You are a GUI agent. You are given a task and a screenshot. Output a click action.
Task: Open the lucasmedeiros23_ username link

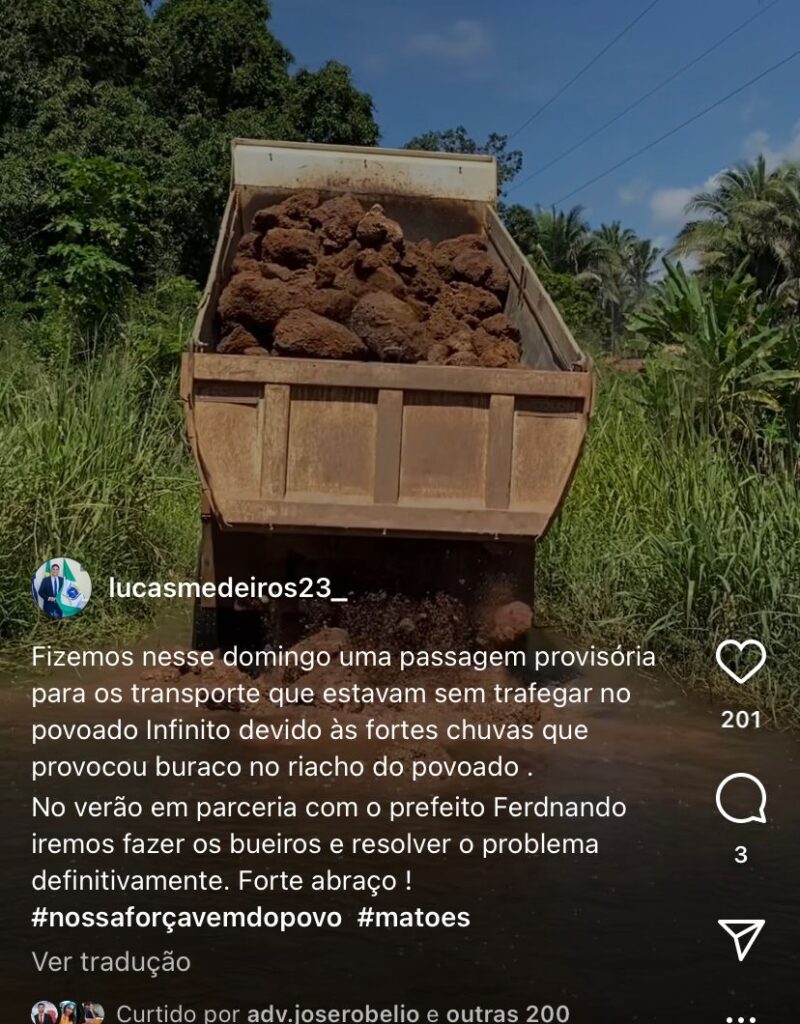(228, 588)
